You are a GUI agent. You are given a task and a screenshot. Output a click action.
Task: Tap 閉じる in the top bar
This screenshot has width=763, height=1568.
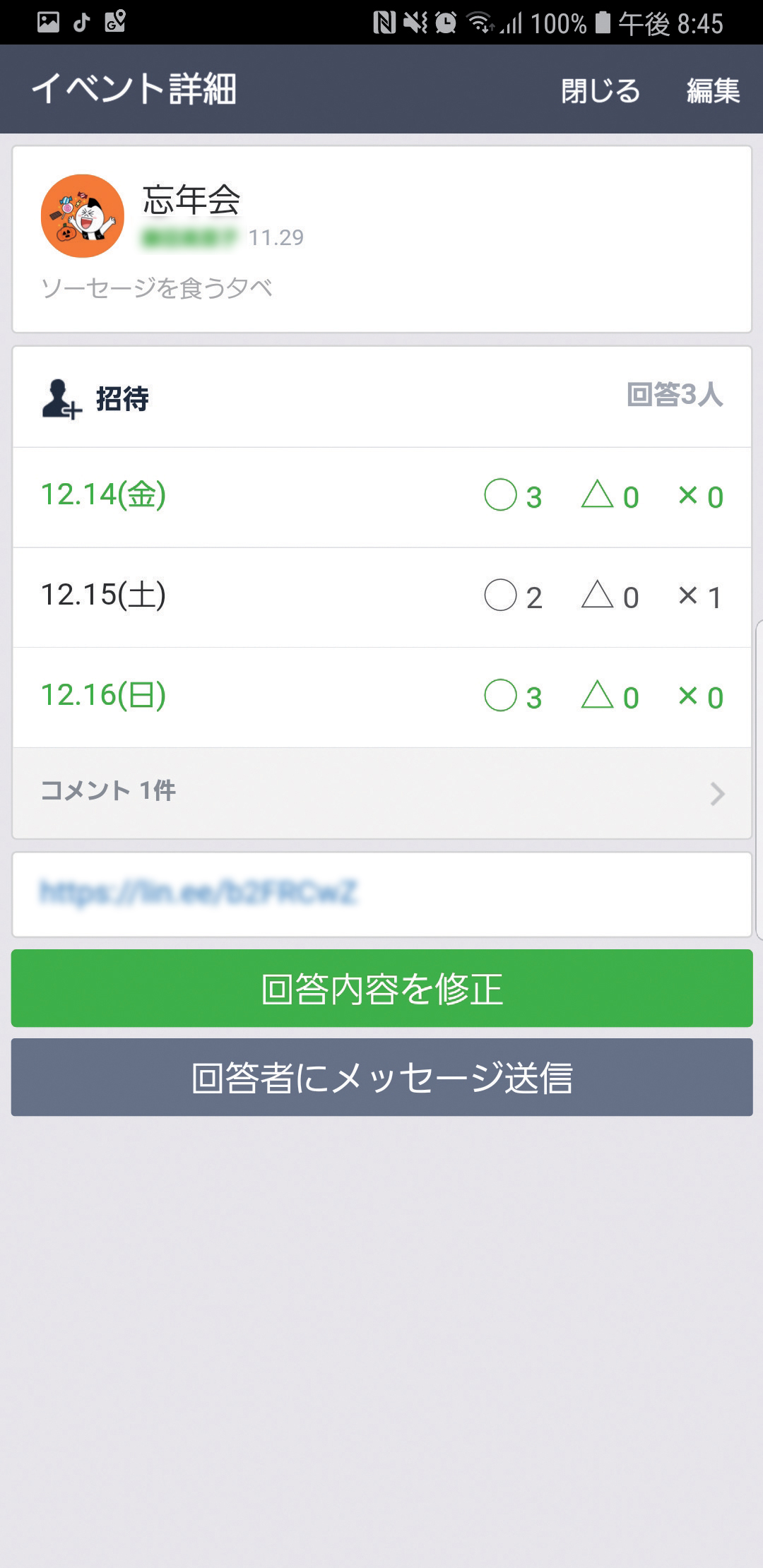click(x=600, y=90)
